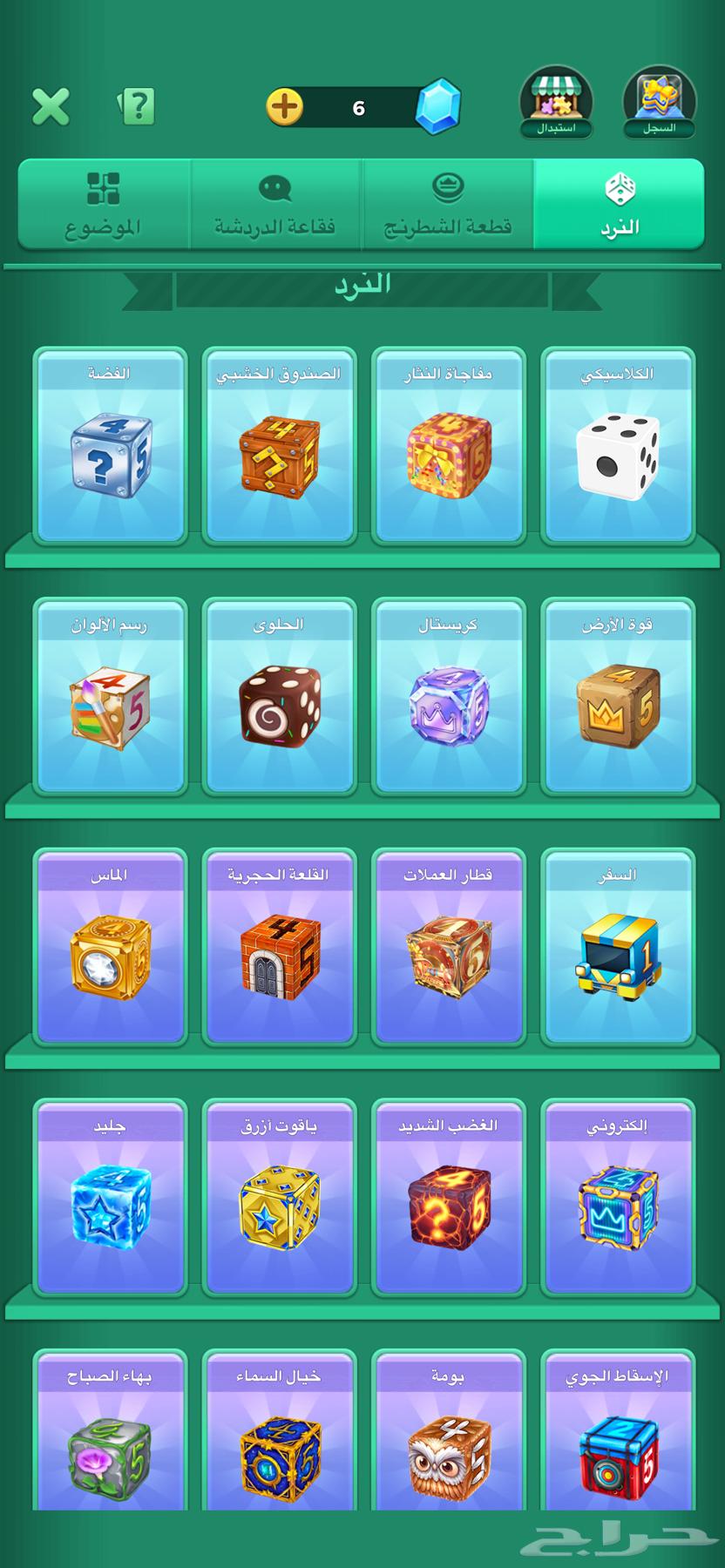Pick the الحلوى candy dice
Screen dimensions: 725x1568
point(279,697)
